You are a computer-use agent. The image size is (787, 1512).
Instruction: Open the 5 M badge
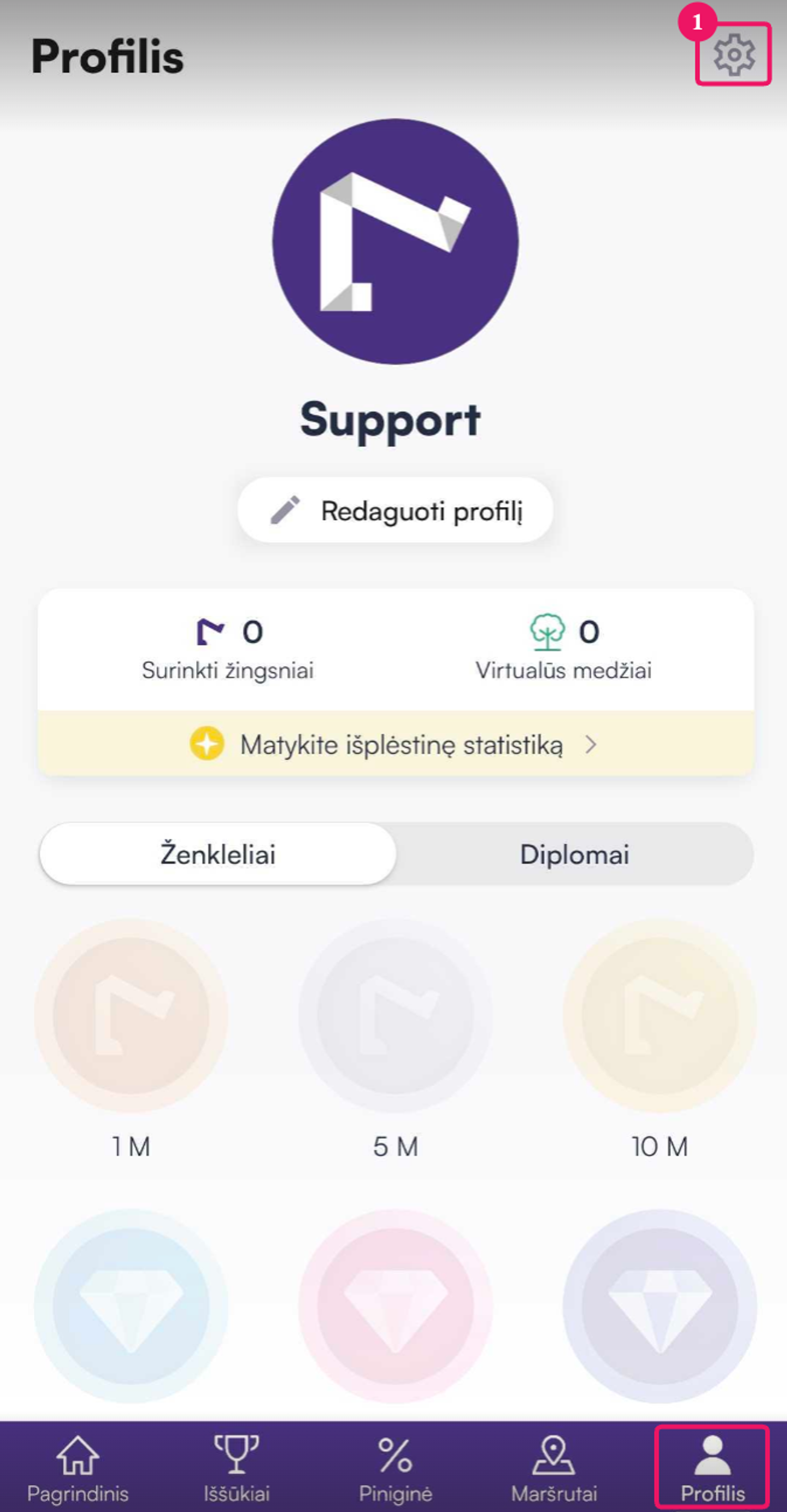click(395, 1015)
